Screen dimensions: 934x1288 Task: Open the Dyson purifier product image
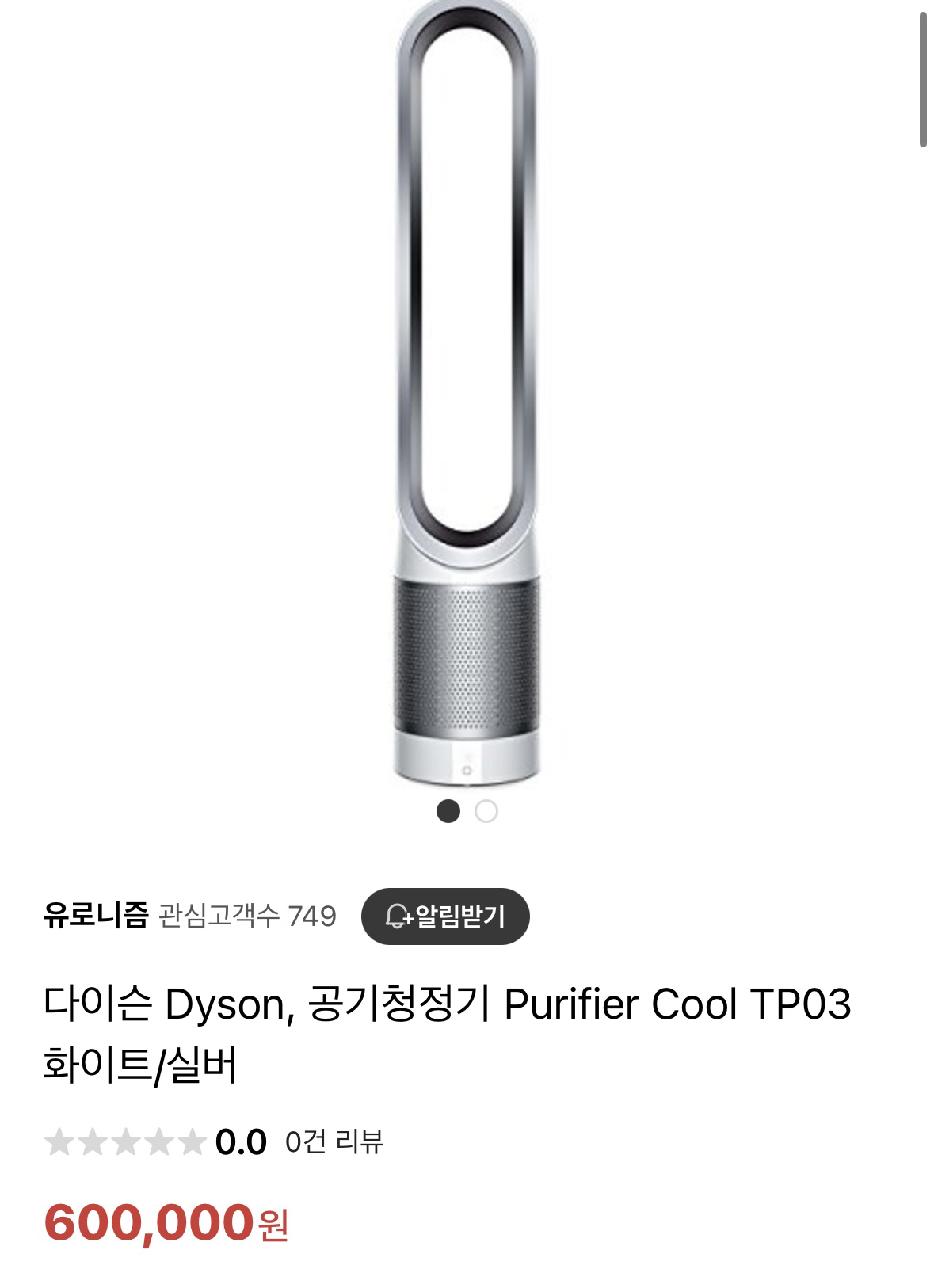pyautogui.click(x=467, y=396)
